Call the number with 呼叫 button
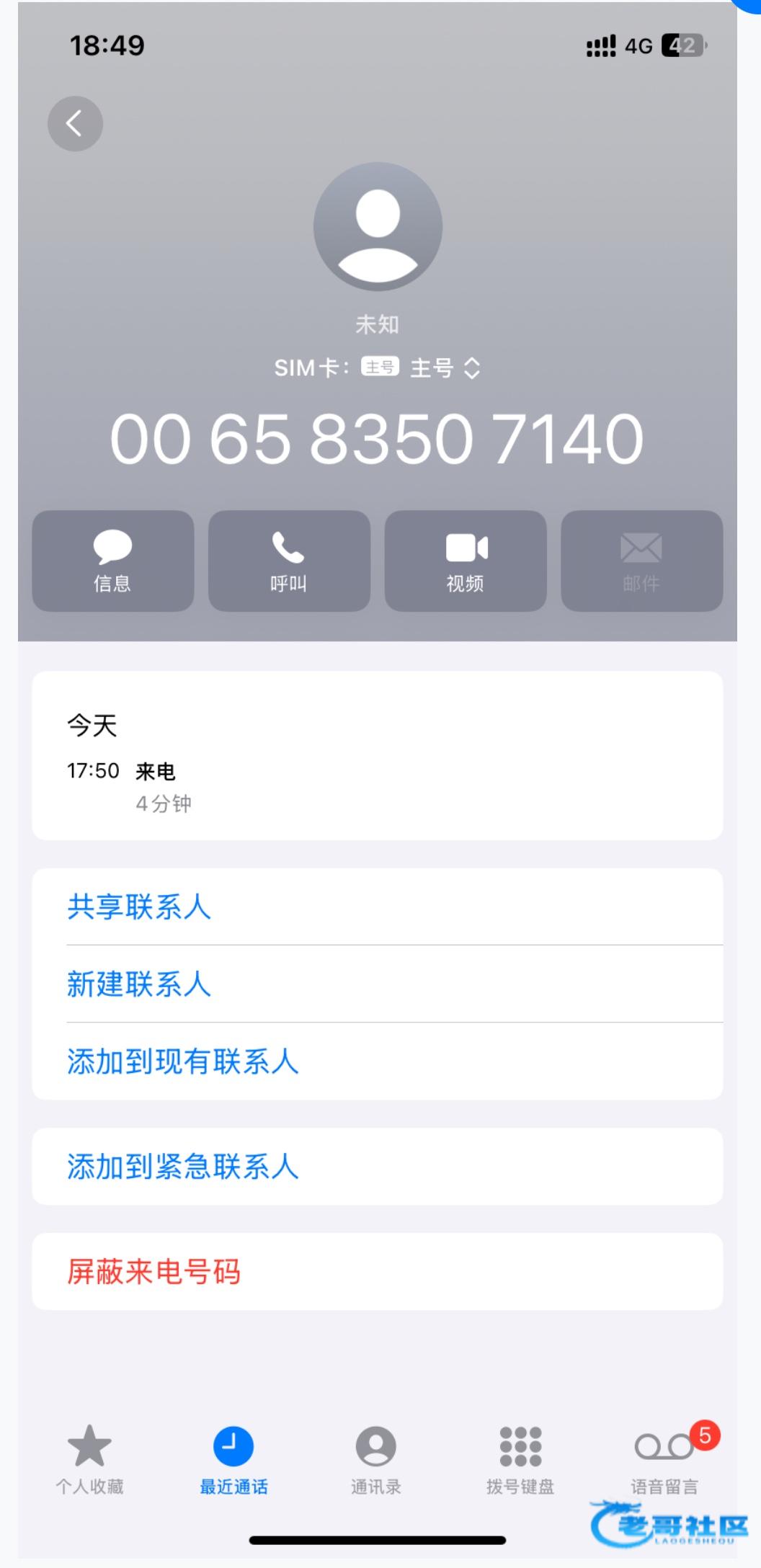 point(289,561)
